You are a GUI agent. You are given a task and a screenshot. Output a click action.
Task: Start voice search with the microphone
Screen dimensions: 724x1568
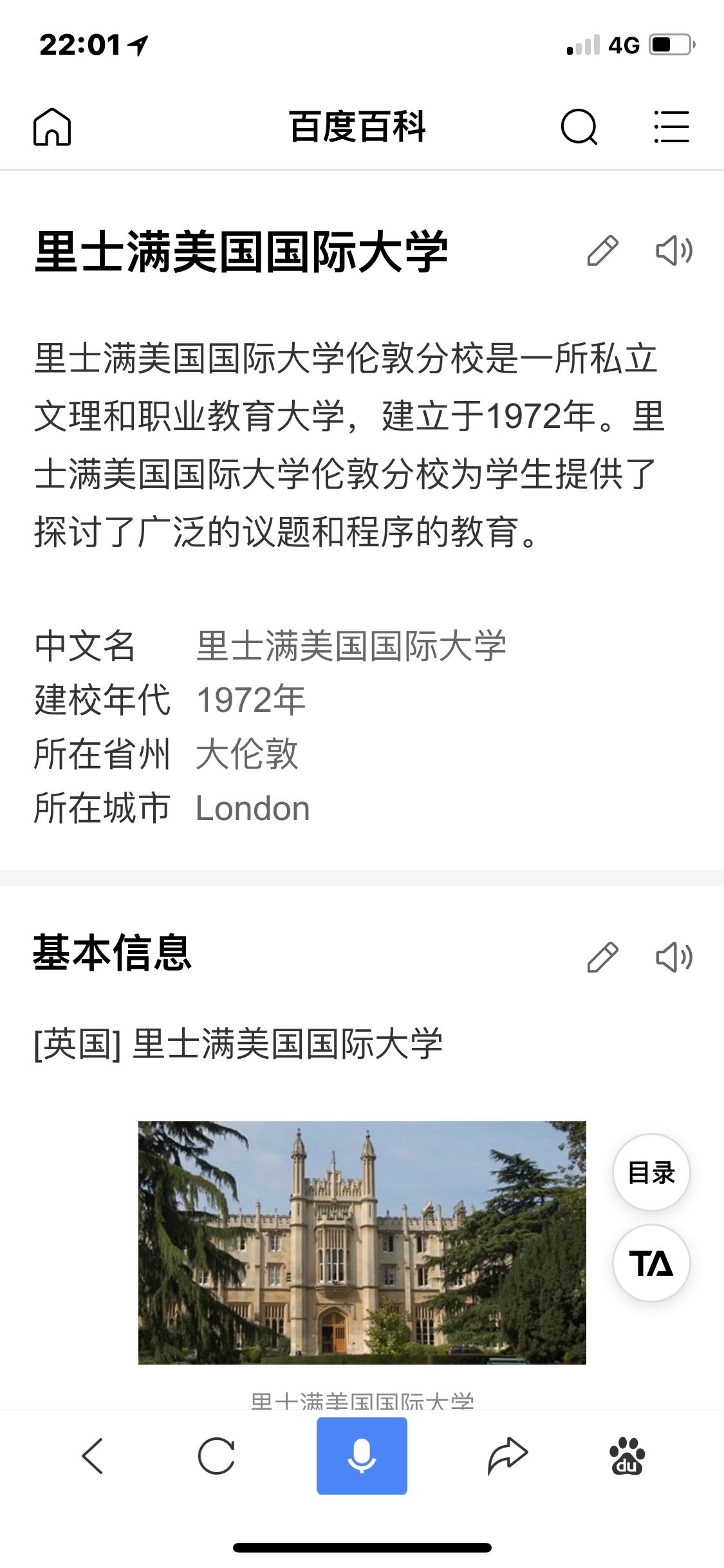[x=362, y=1455]
